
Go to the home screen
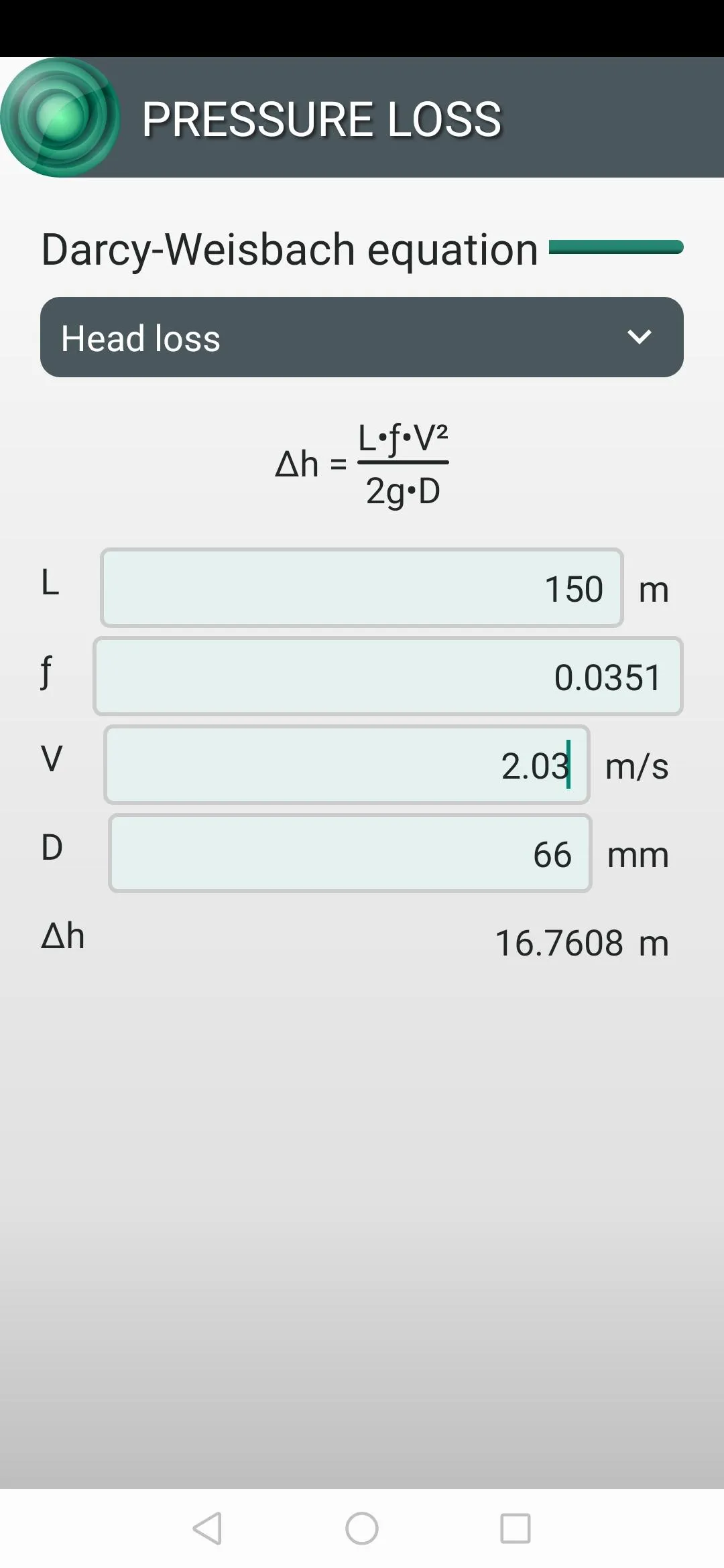[x=362, y=1528]
